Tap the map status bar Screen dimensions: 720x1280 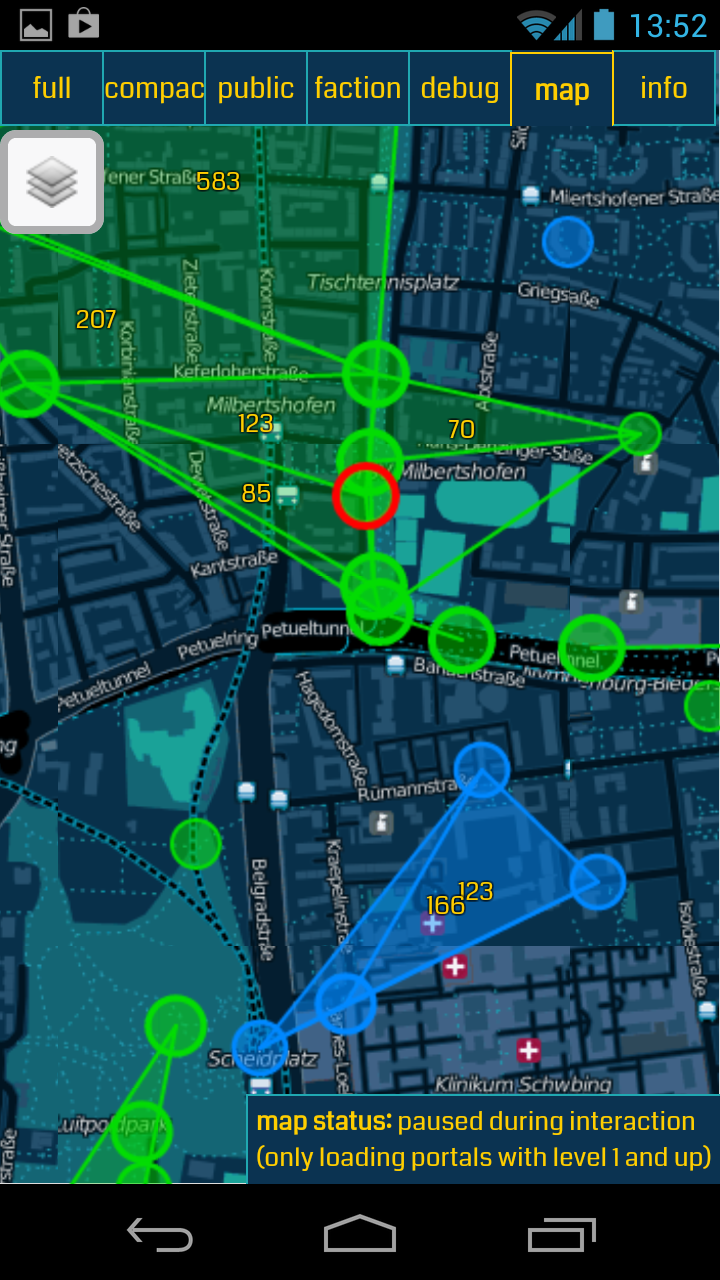point(484,1139)
